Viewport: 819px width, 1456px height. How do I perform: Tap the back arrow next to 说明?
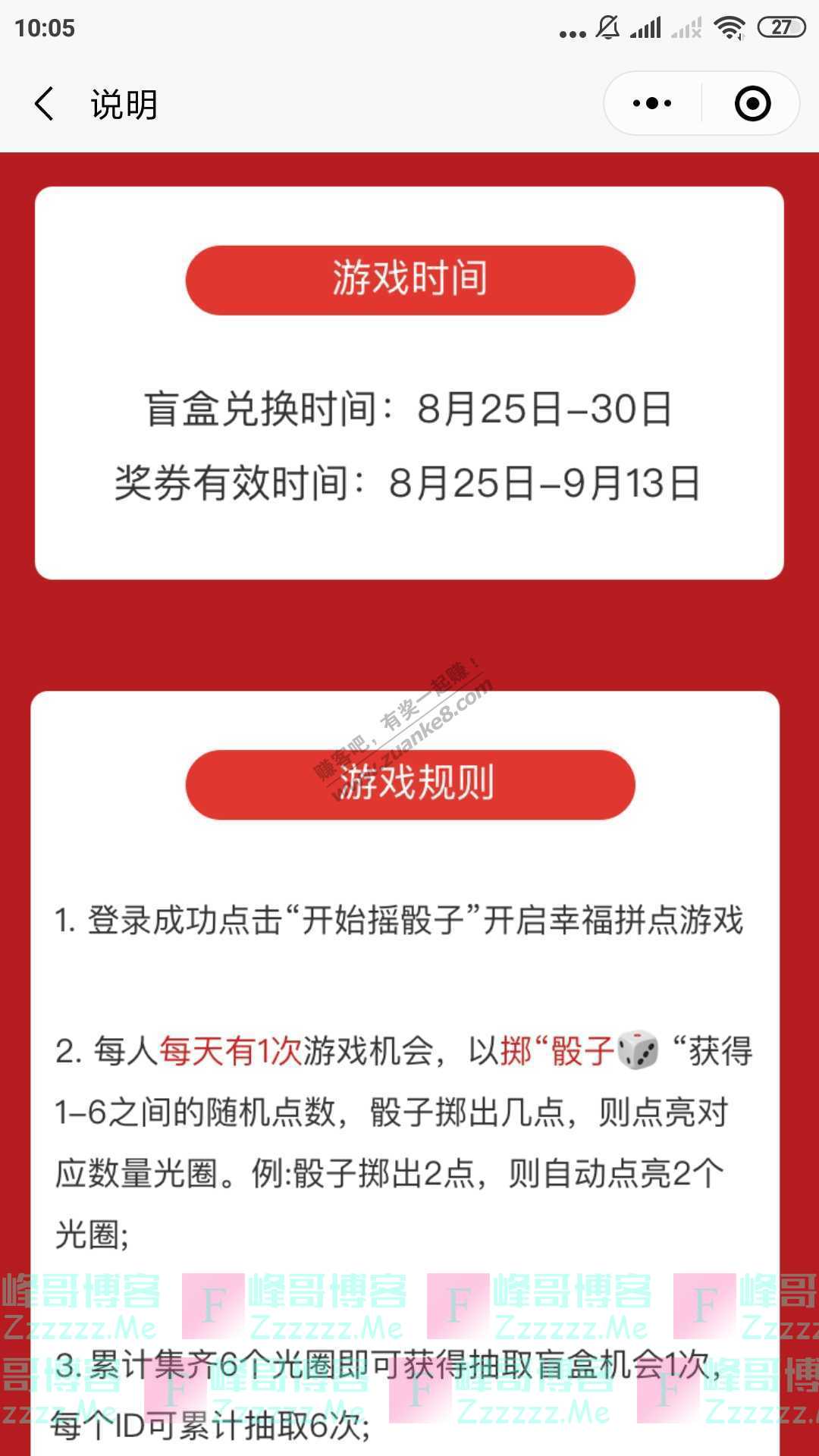43,104
